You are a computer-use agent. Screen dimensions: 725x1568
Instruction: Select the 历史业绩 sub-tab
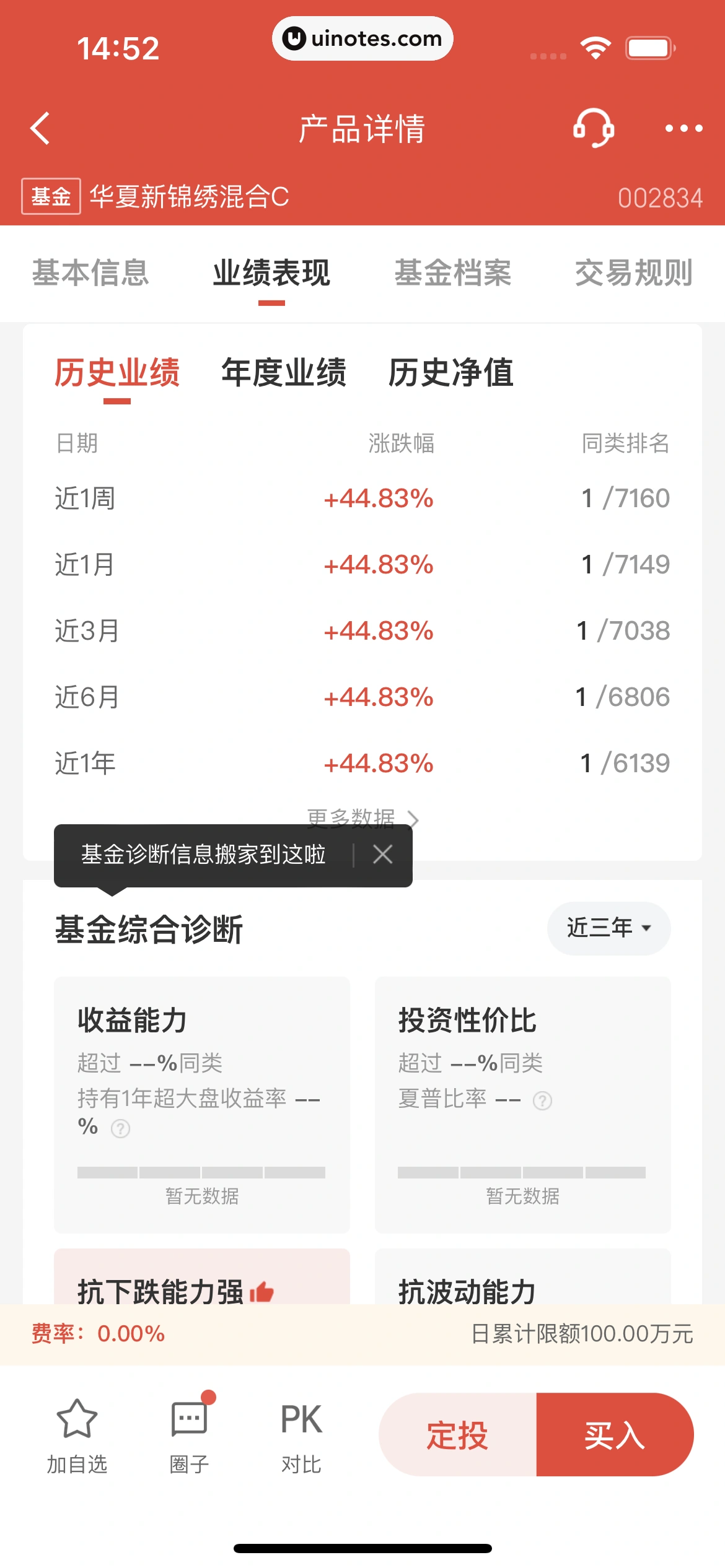tap(117, 373)
